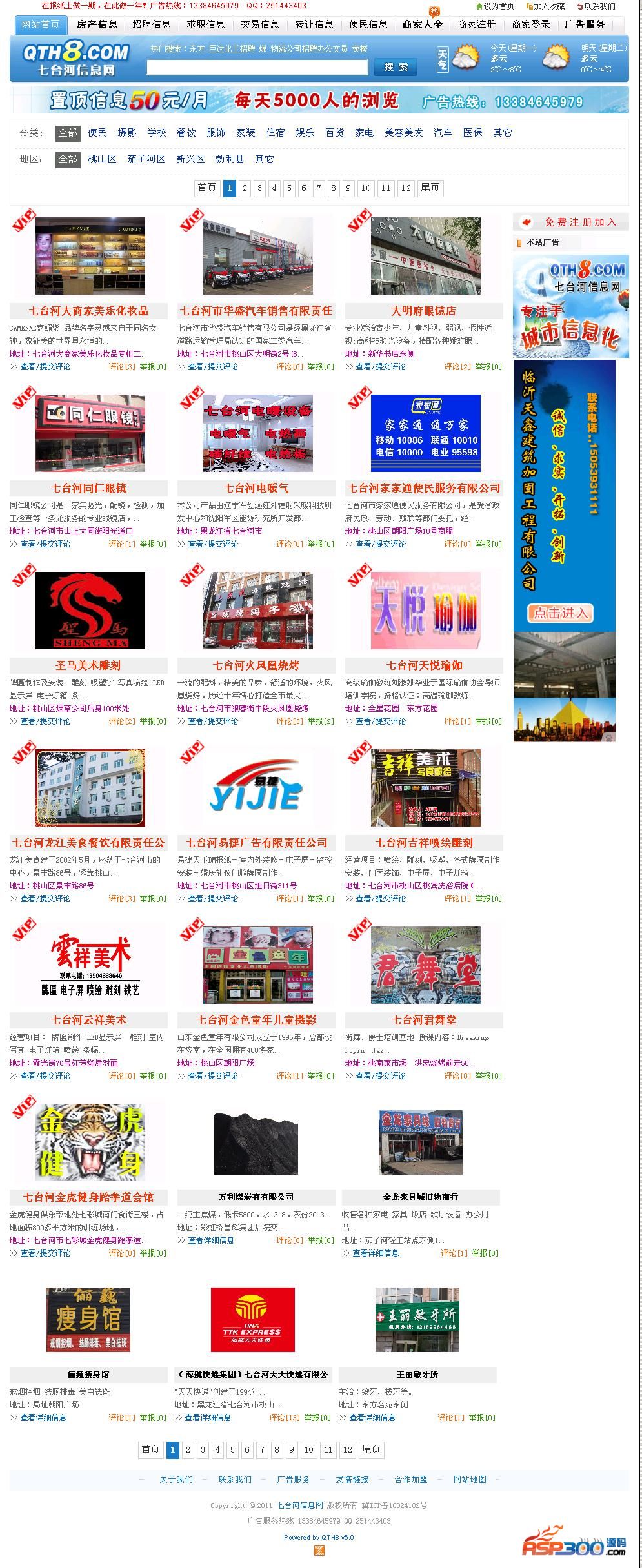
Task: Tap 查看/提交评论 under 圣马美术雕刻
Action: pyautogui.click(x=45, y=721)
